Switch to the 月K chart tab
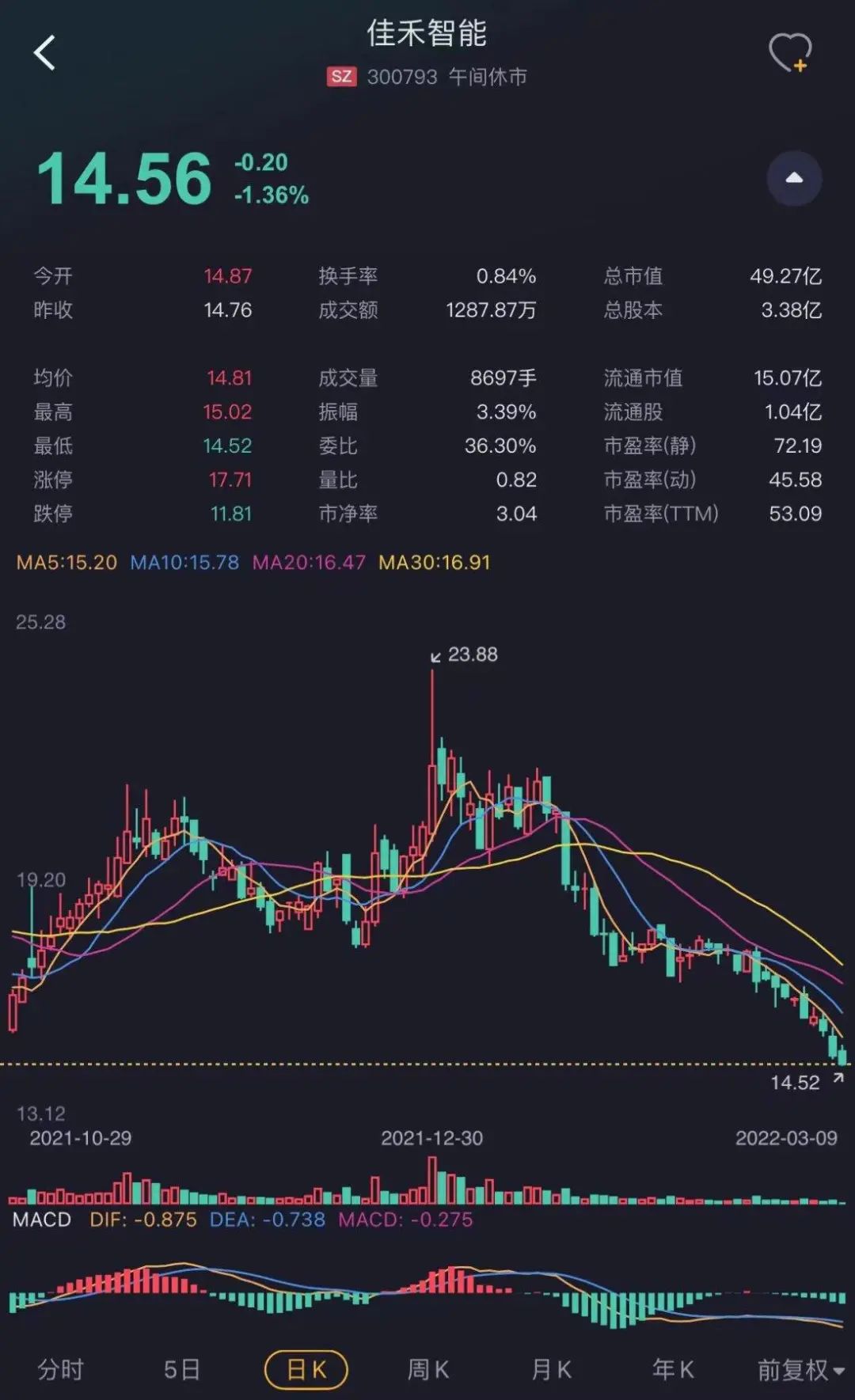 tap(551, 1369)
